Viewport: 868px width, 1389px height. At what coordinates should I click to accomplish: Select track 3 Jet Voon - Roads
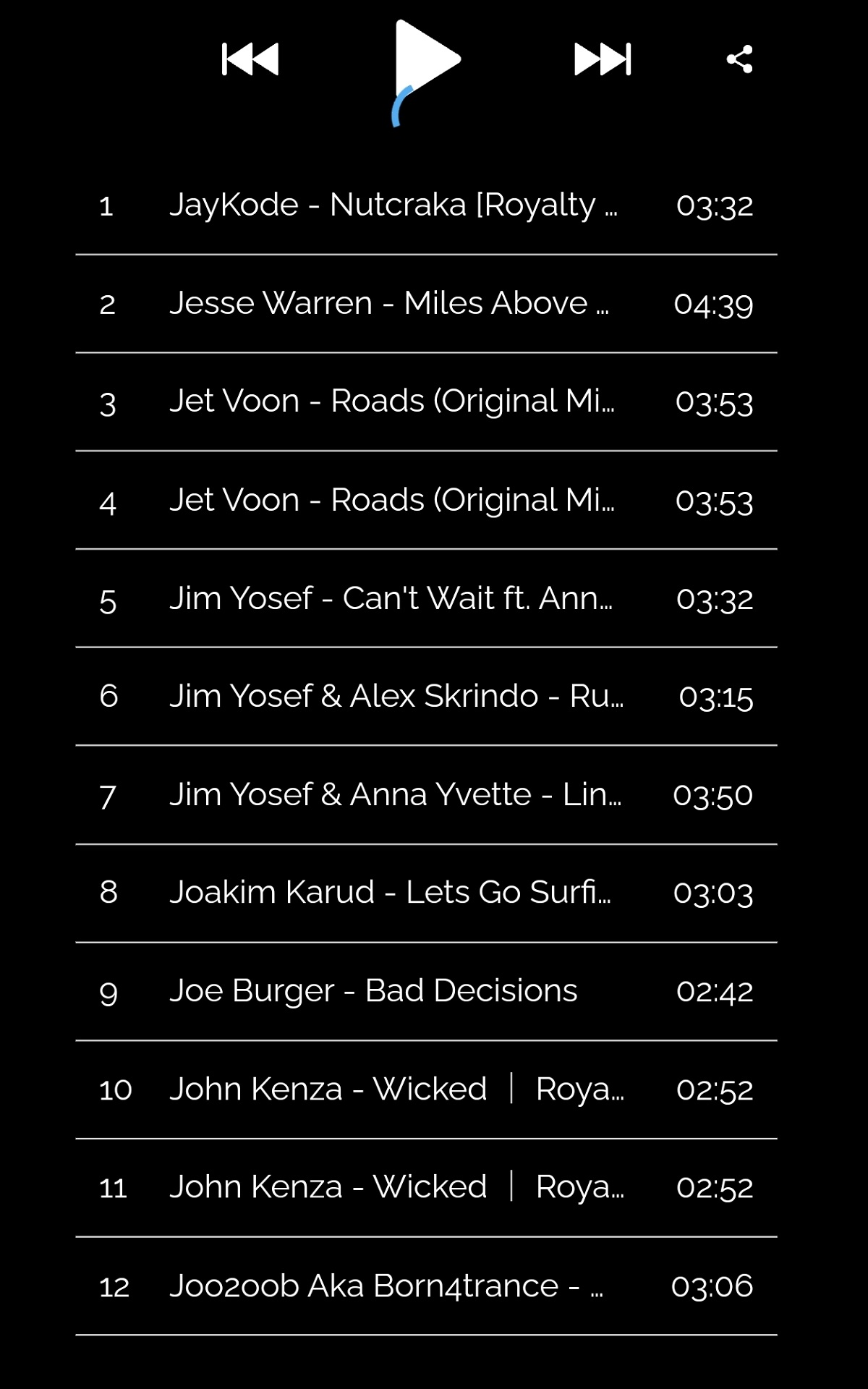[391, 402]
